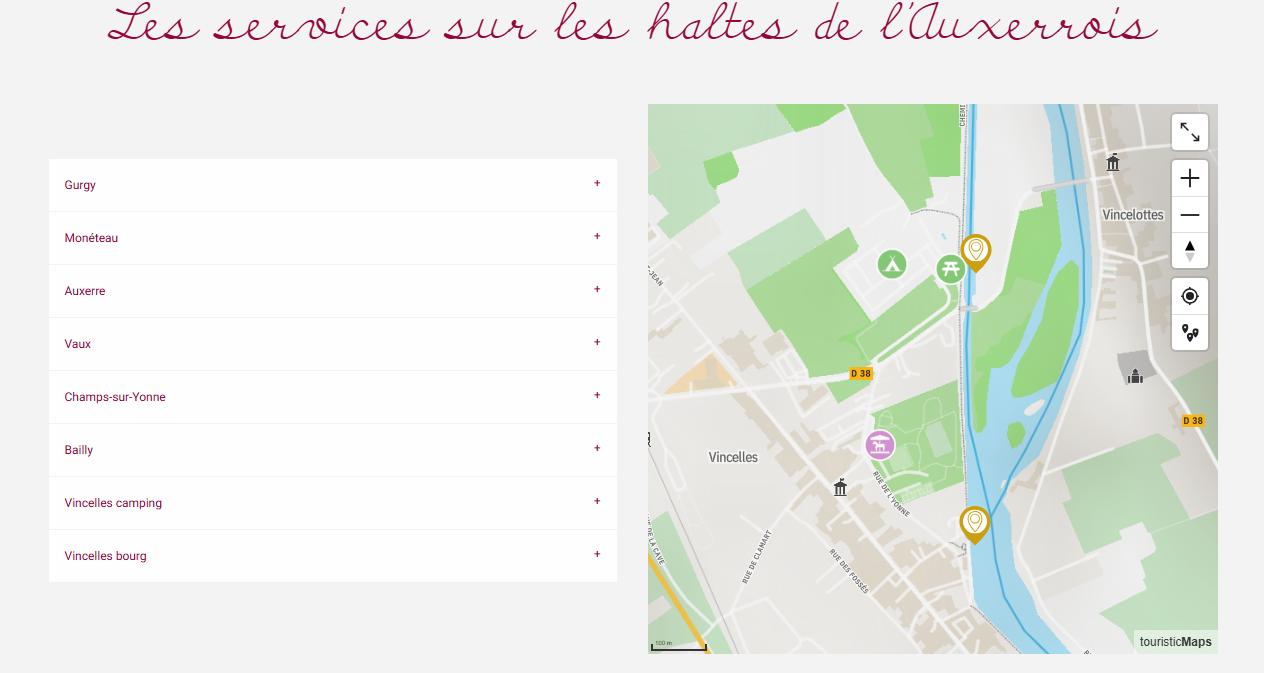Switch the map to fullscreen
The height and width of the screenshot is (673, 1264).
1189,132
